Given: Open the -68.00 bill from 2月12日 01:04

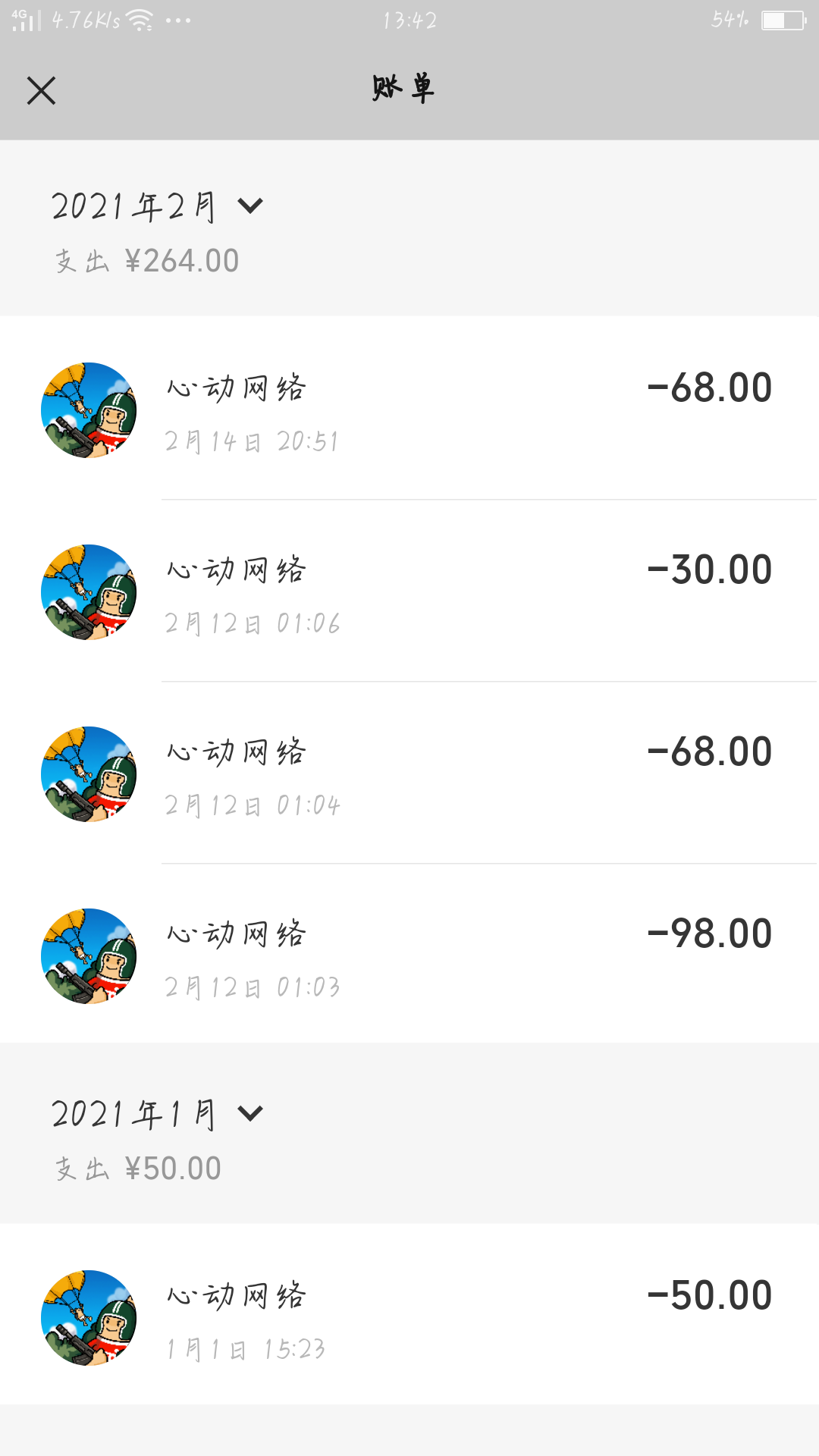Looking at the screenshot, I should 409,773.
